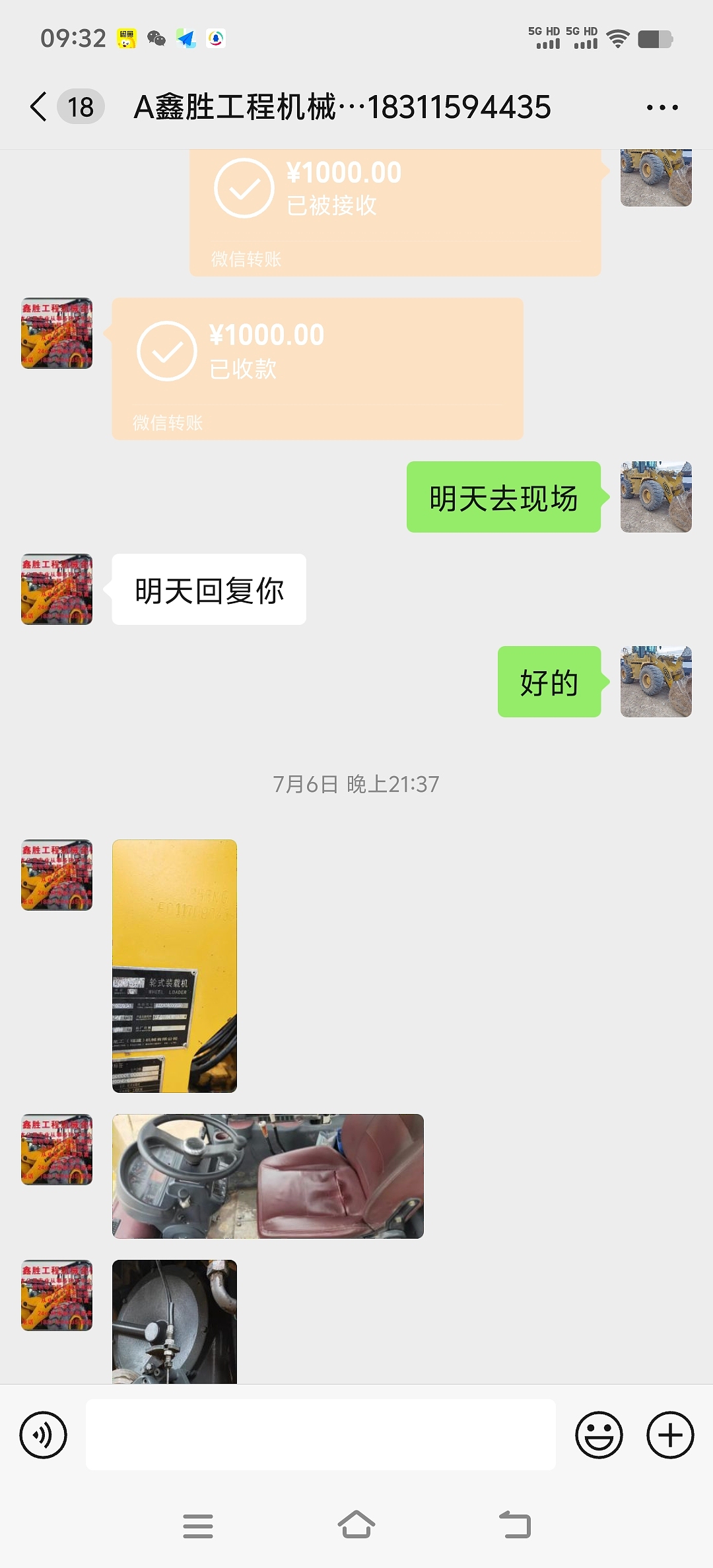Open my avatar beside 明天去现场
The image size is (713, 1568).
click(x=656, y=497)
